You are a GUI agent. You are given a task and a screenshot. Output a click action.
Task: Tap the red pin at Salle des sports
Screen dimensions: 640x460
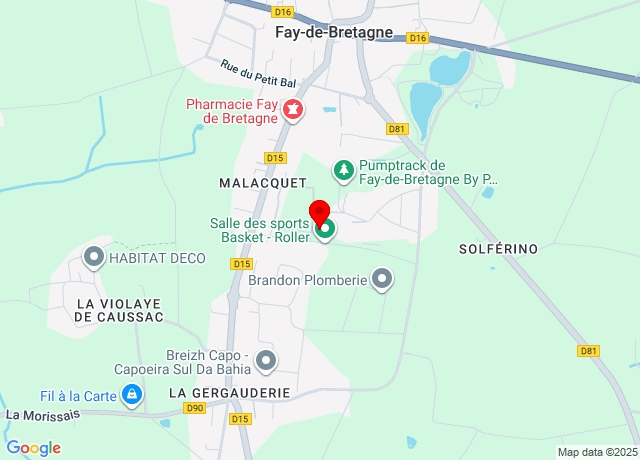tap(320, 213)
